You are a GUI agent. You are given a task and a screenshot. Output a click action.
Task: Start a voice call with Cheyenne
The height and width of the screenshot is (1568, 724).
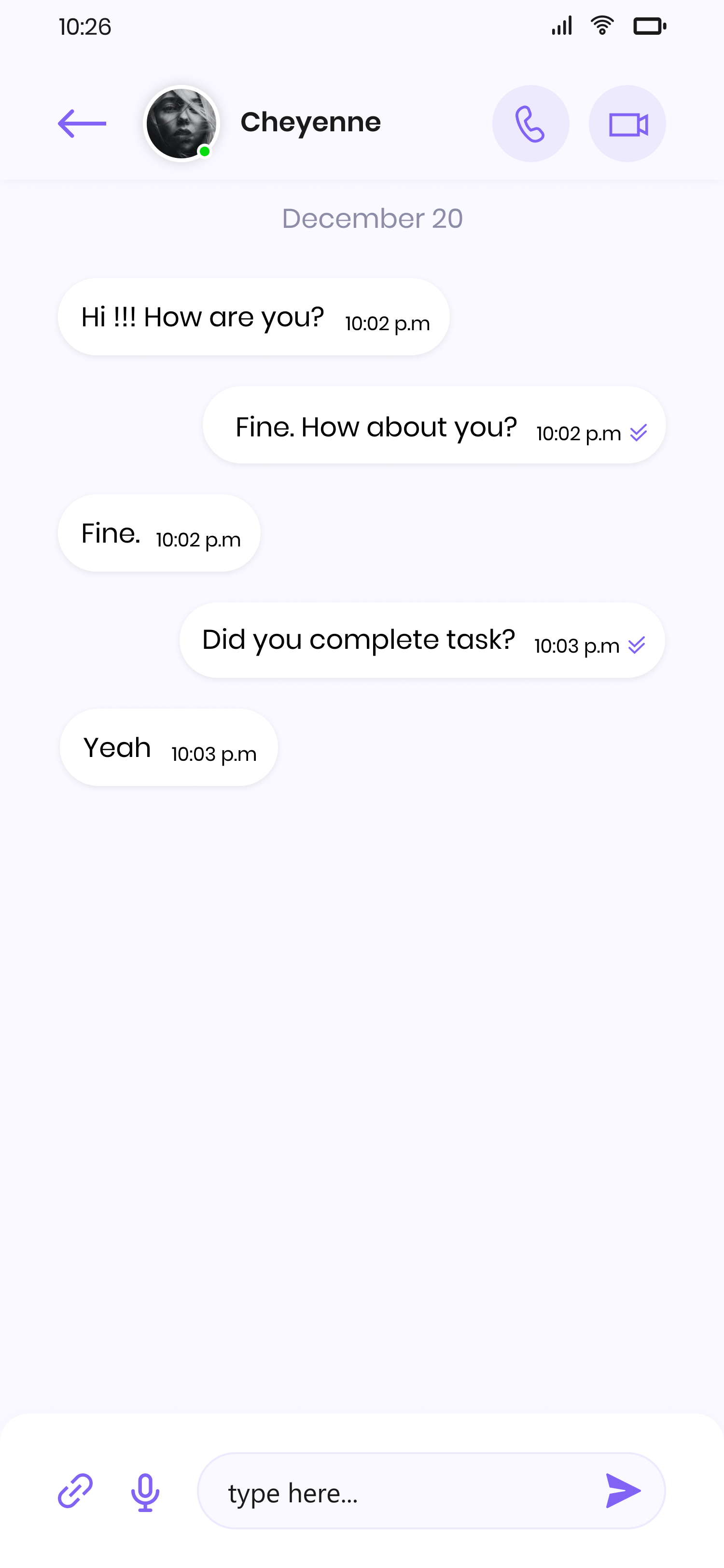[x=530, y=123]
